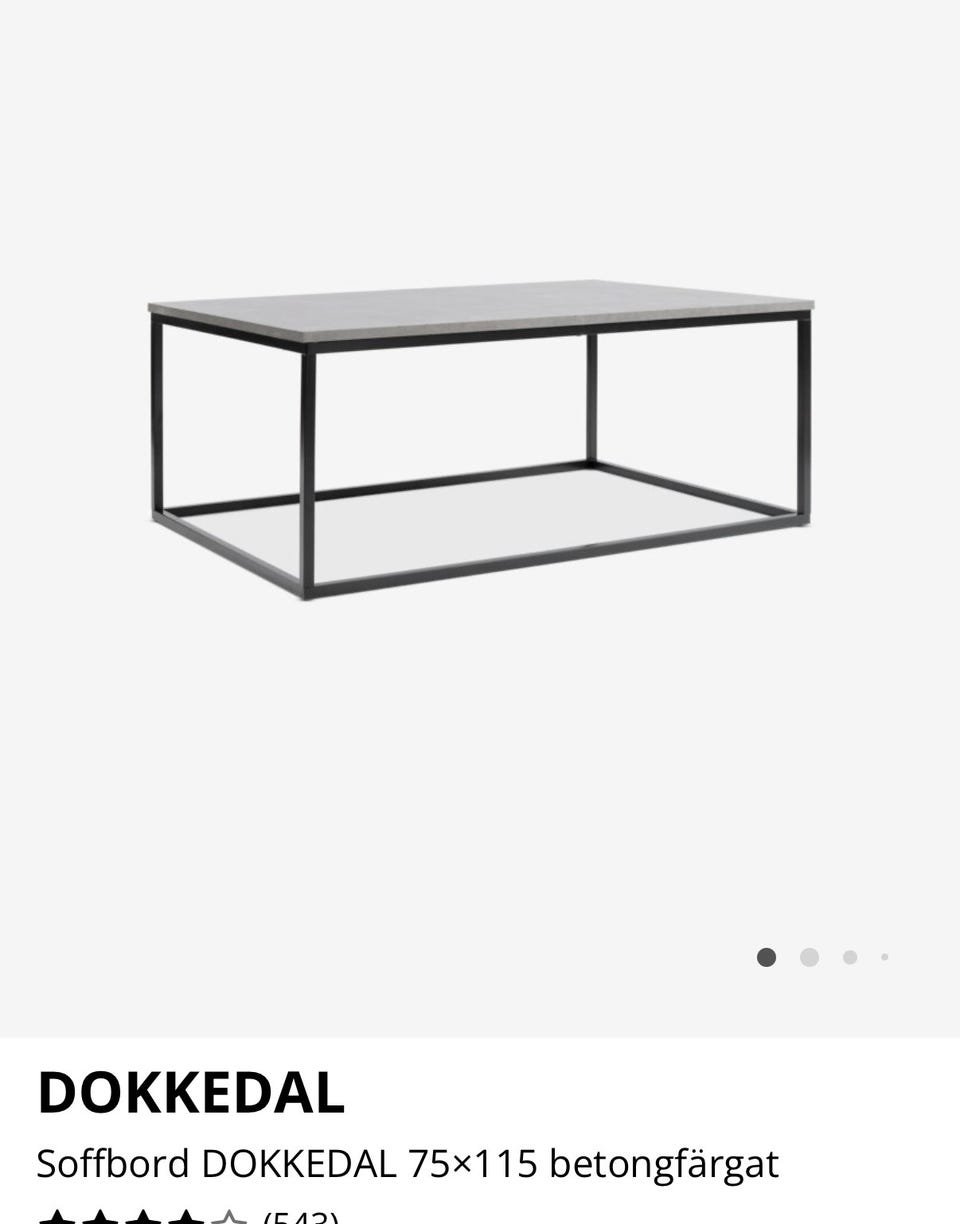Viewport: 960px width, 1224px height.
Task: Open the Soffbord DOKKEDAL 75×115 betongfärgat link
Action: point(406,1163)
